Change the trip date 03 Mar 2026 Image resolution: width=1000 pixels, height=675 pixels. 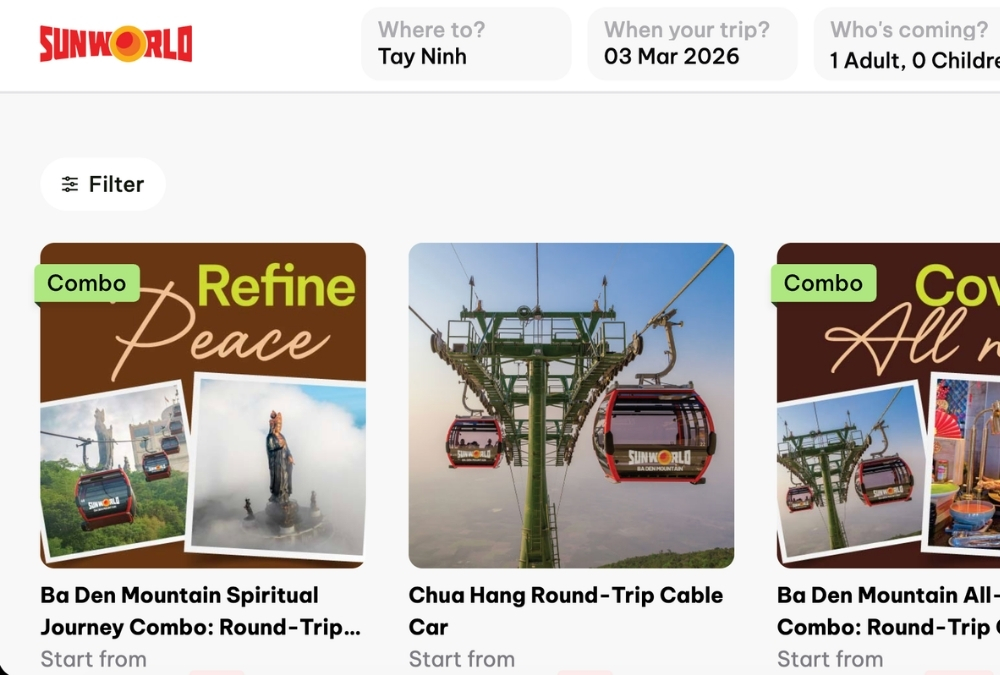(x=692, y=44)
